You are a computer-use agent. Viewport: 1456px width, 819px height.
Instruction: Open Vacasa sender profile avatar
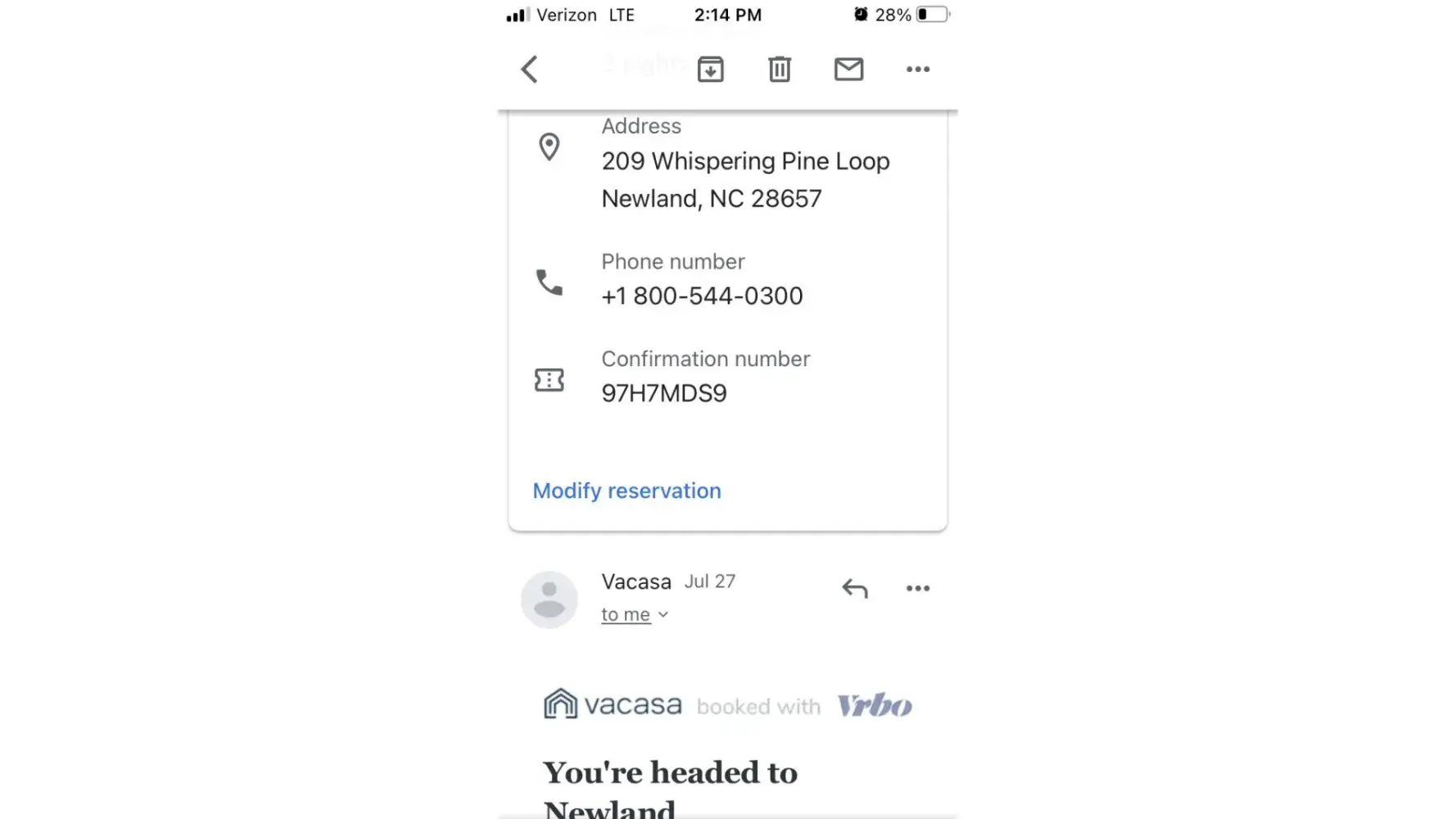pos(549,600)
